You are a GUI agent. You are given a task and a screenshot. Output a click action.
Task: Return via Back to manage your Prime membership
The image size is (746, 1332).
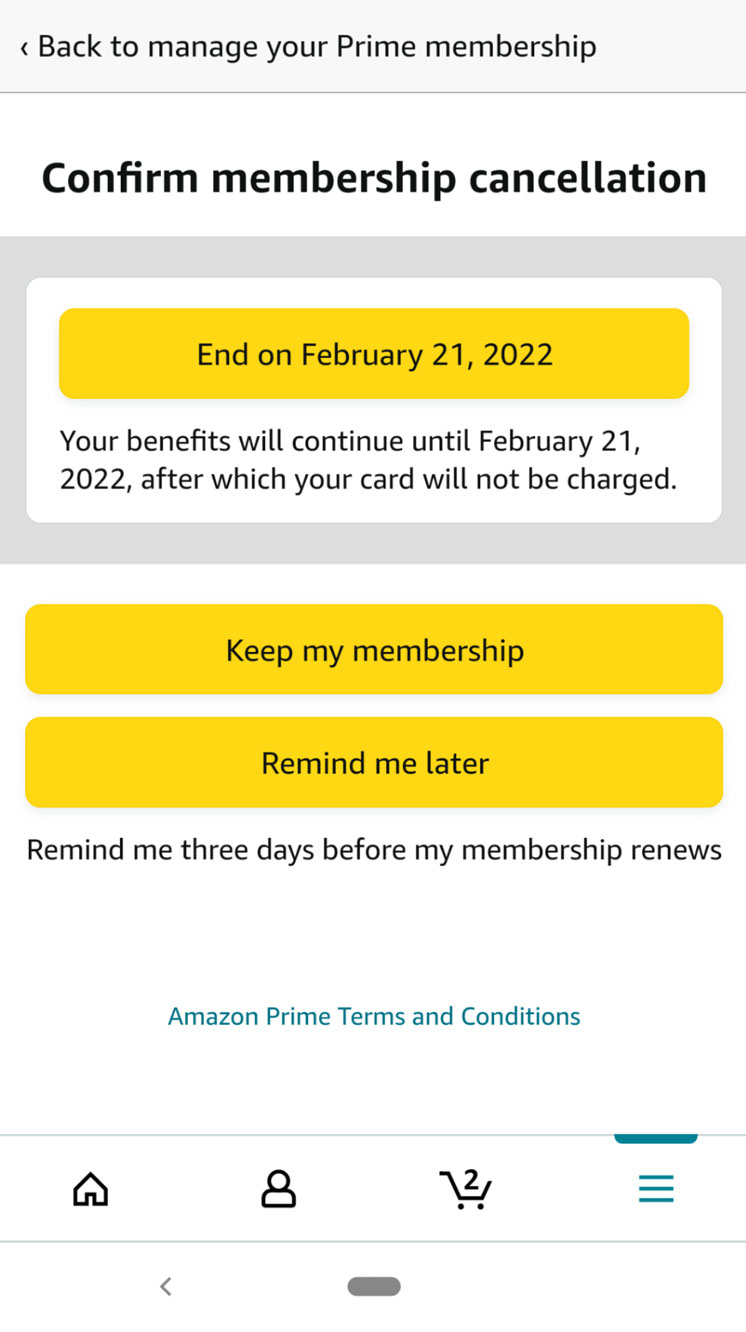(x=310, y=46)
